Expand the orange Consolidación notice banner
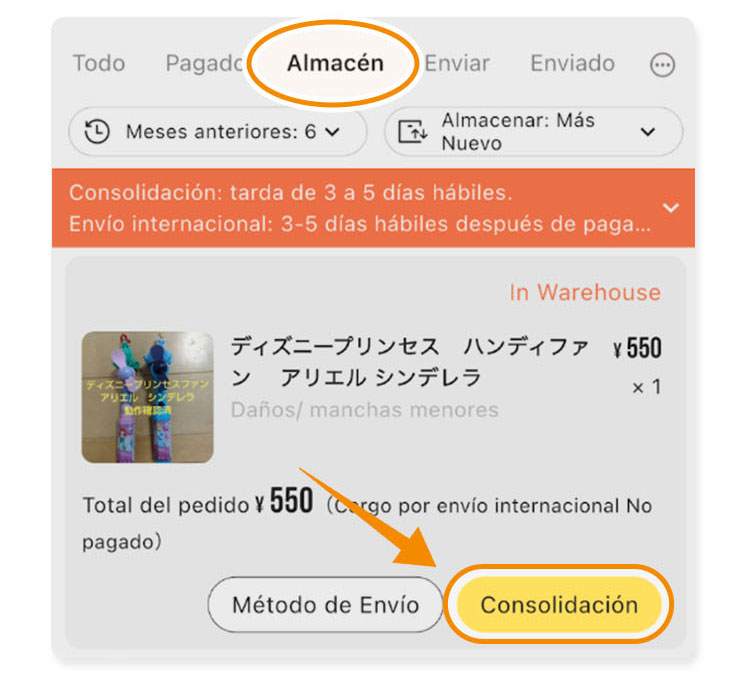Screen dimensions: 750x690 coord(670,208)
